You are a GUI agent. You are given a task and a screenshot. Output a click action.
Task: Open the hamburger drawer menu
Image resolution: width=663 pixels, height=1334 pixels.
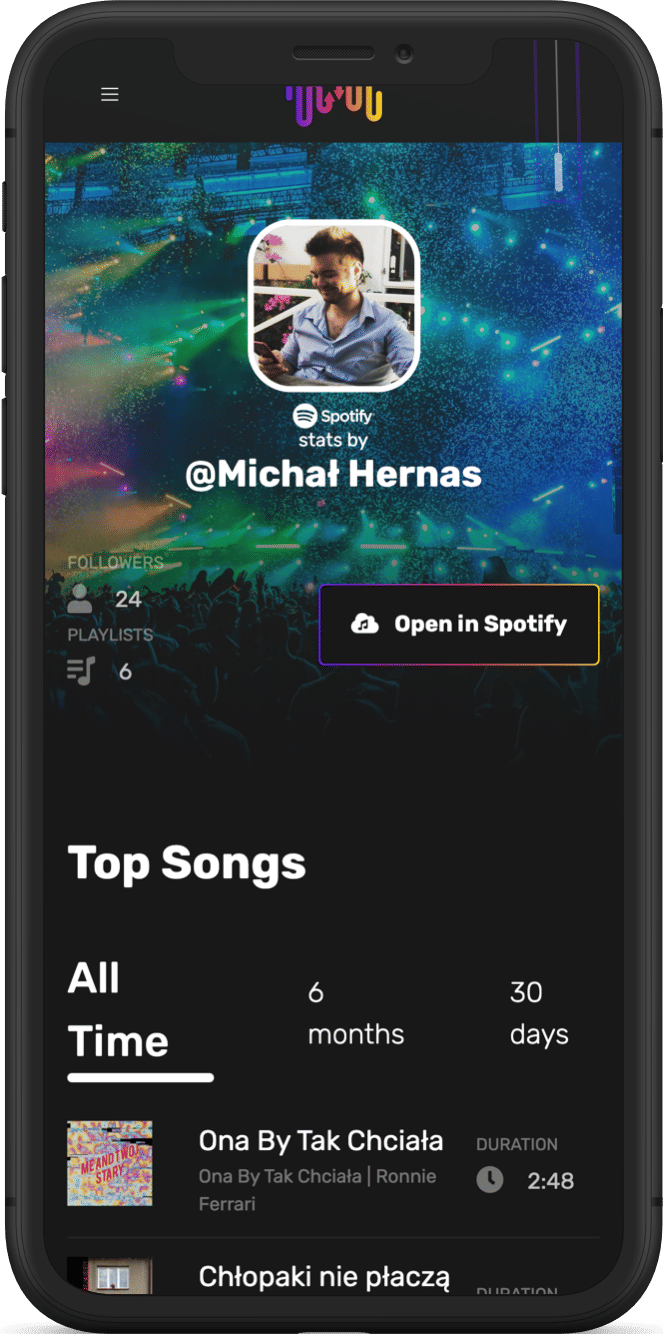[x=110, y=94]
